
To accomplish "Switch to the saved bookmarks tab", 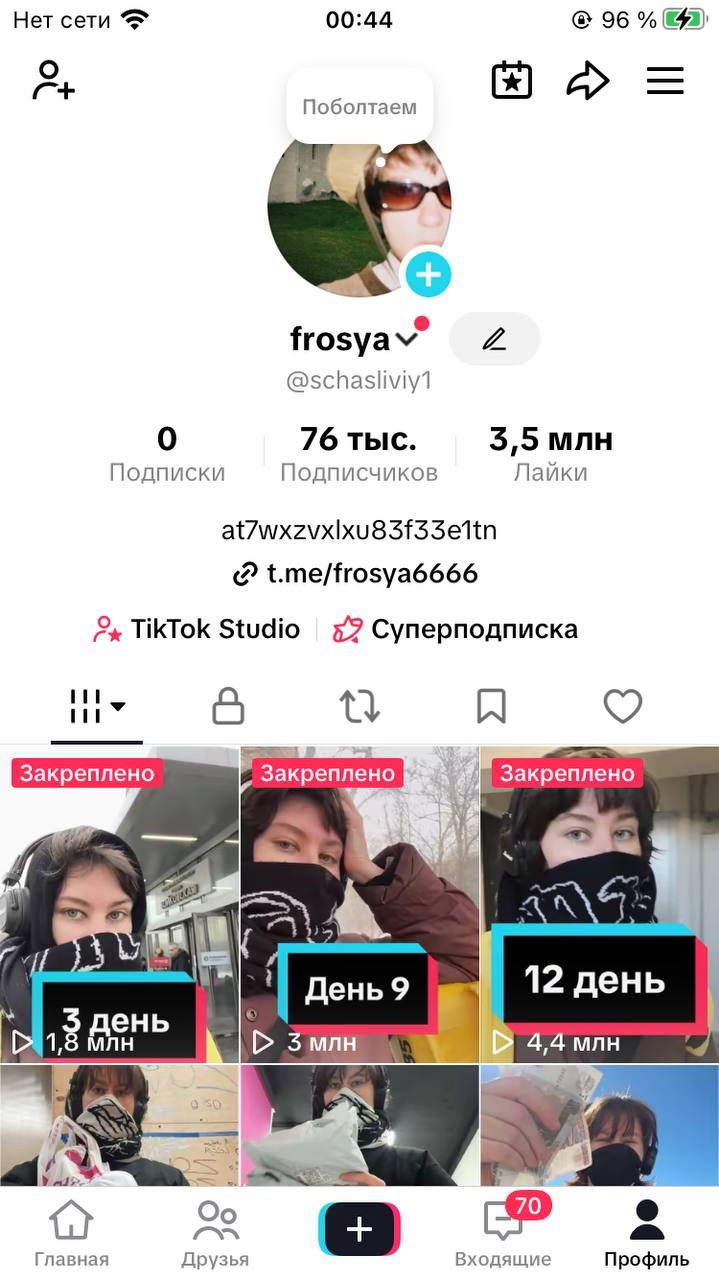I will point(491,707).
